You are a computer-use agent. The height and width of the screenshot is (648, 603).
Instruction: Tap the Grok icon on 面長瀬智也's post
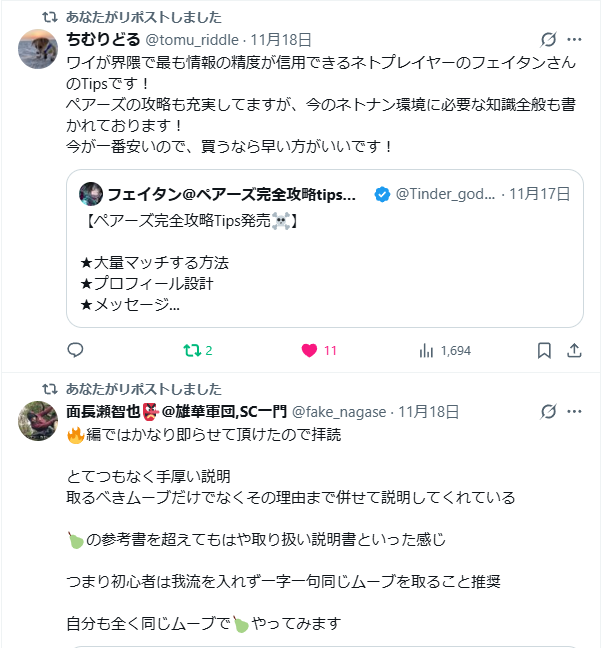[x=548, y=411]
